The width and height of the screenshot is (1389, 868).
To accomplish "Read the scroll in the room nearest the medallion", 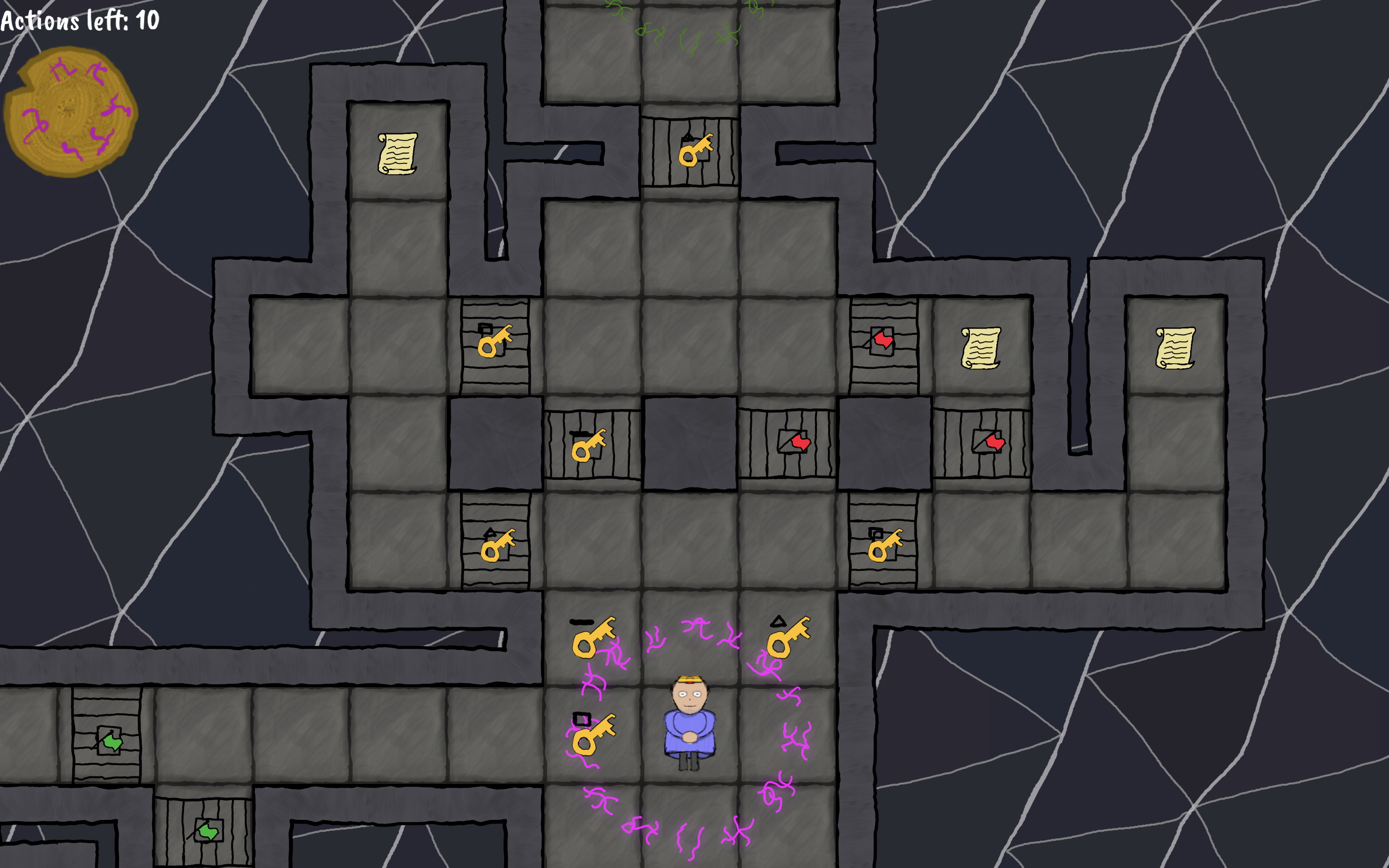I will pos(397,153).
